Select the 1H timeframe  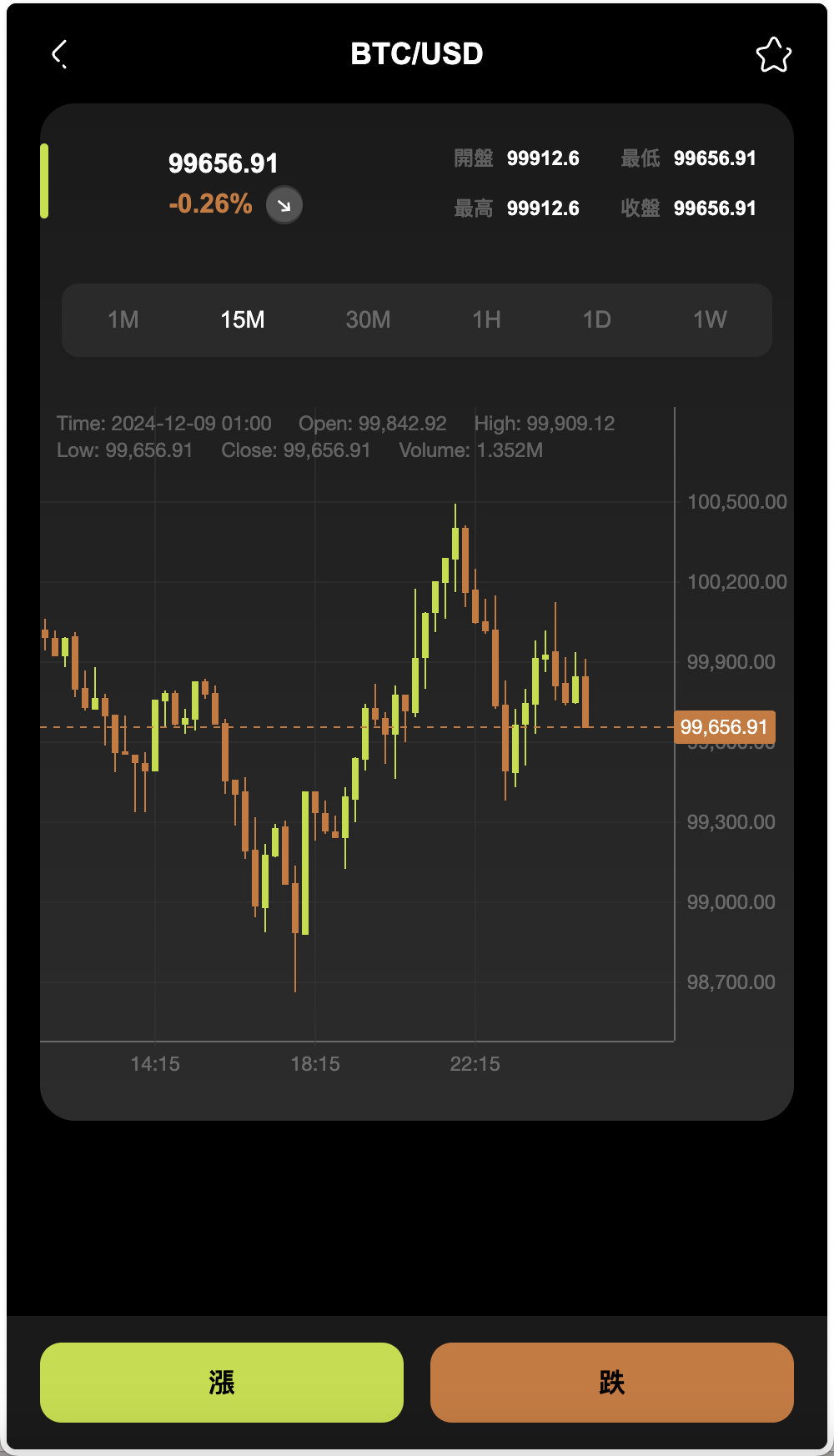pyautogui.click(x=486, y=320)
